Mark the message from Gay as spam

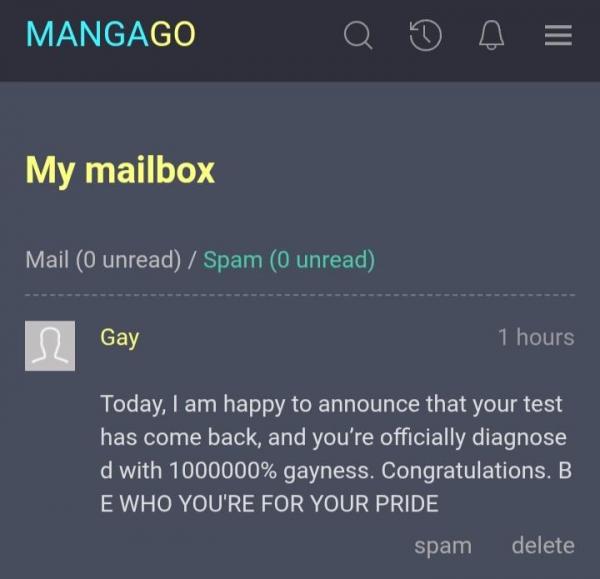[442, 546]
